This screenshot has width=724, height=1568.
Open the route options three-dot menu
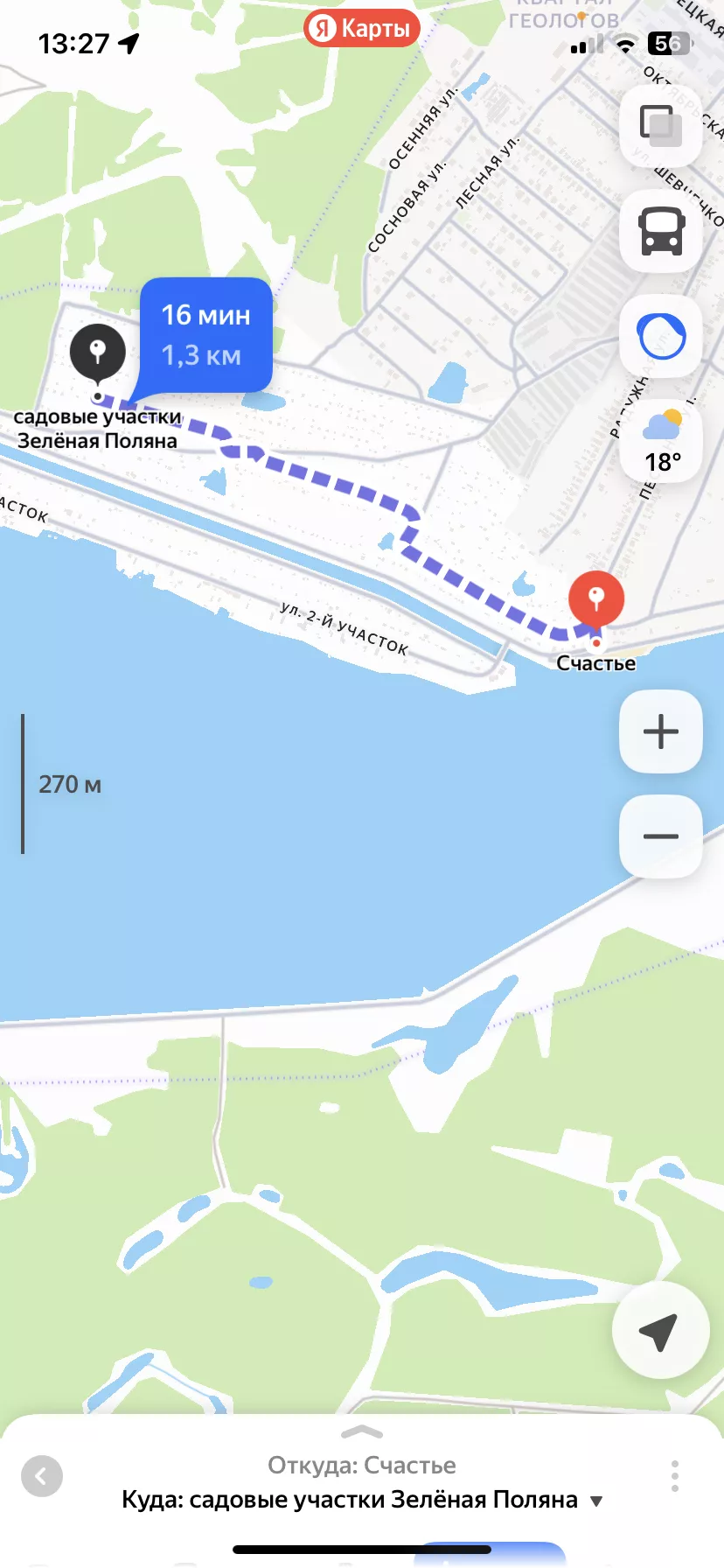coord(674,1476)
